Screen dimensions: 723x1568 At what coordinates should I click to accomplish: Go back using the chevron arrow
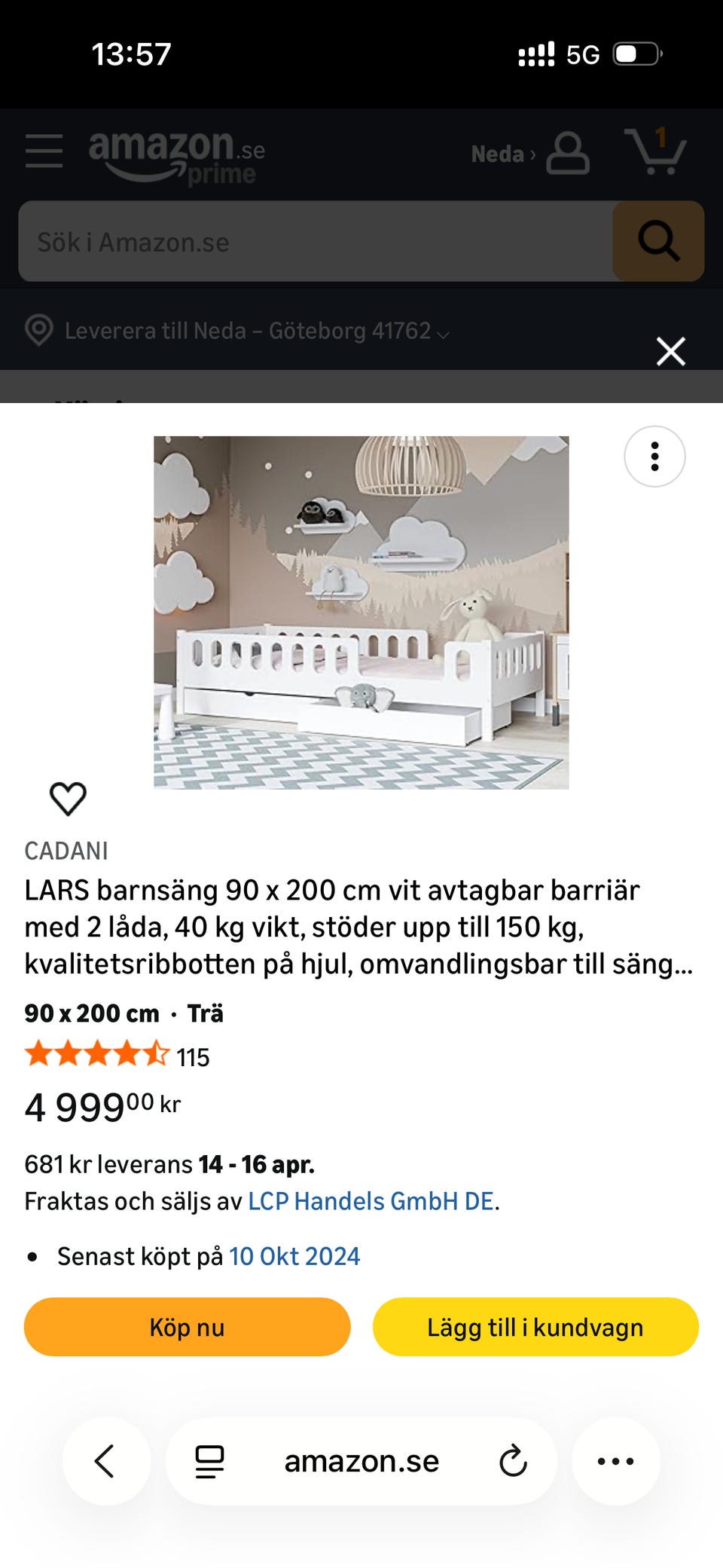(106, 1459)
